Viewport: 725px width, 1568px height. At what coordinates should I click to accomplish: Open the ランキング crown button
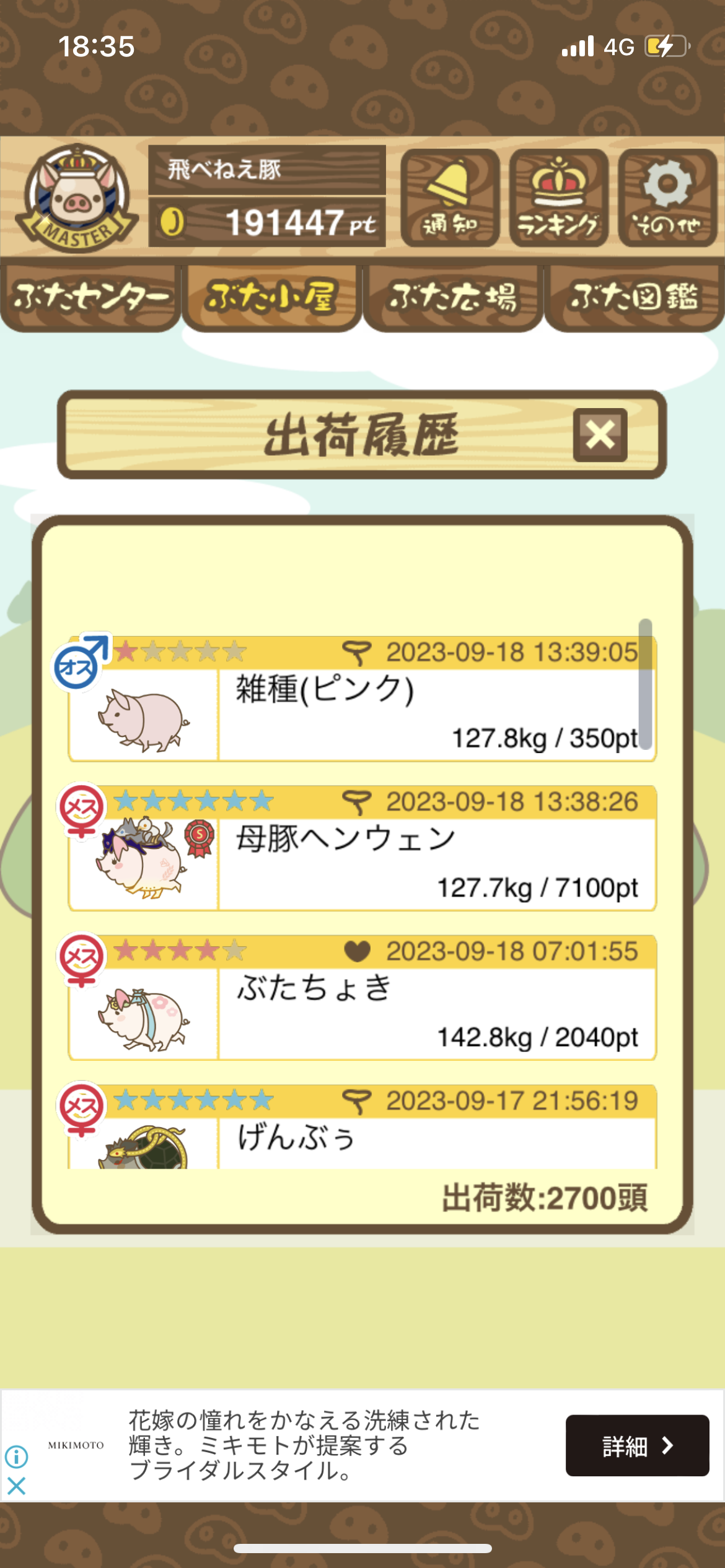558,198
